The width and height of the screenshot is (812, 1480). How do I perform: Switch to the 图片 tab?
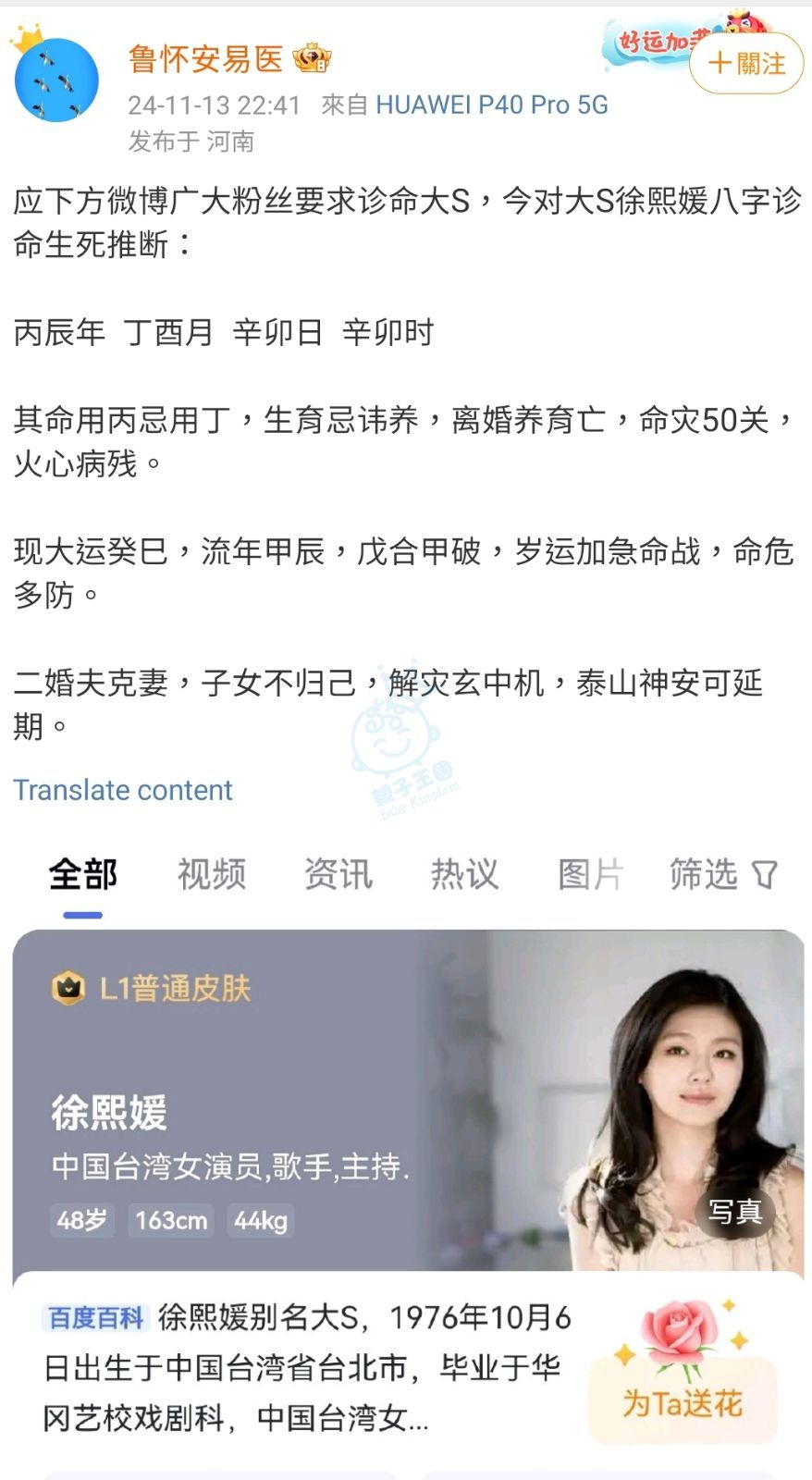591,874
